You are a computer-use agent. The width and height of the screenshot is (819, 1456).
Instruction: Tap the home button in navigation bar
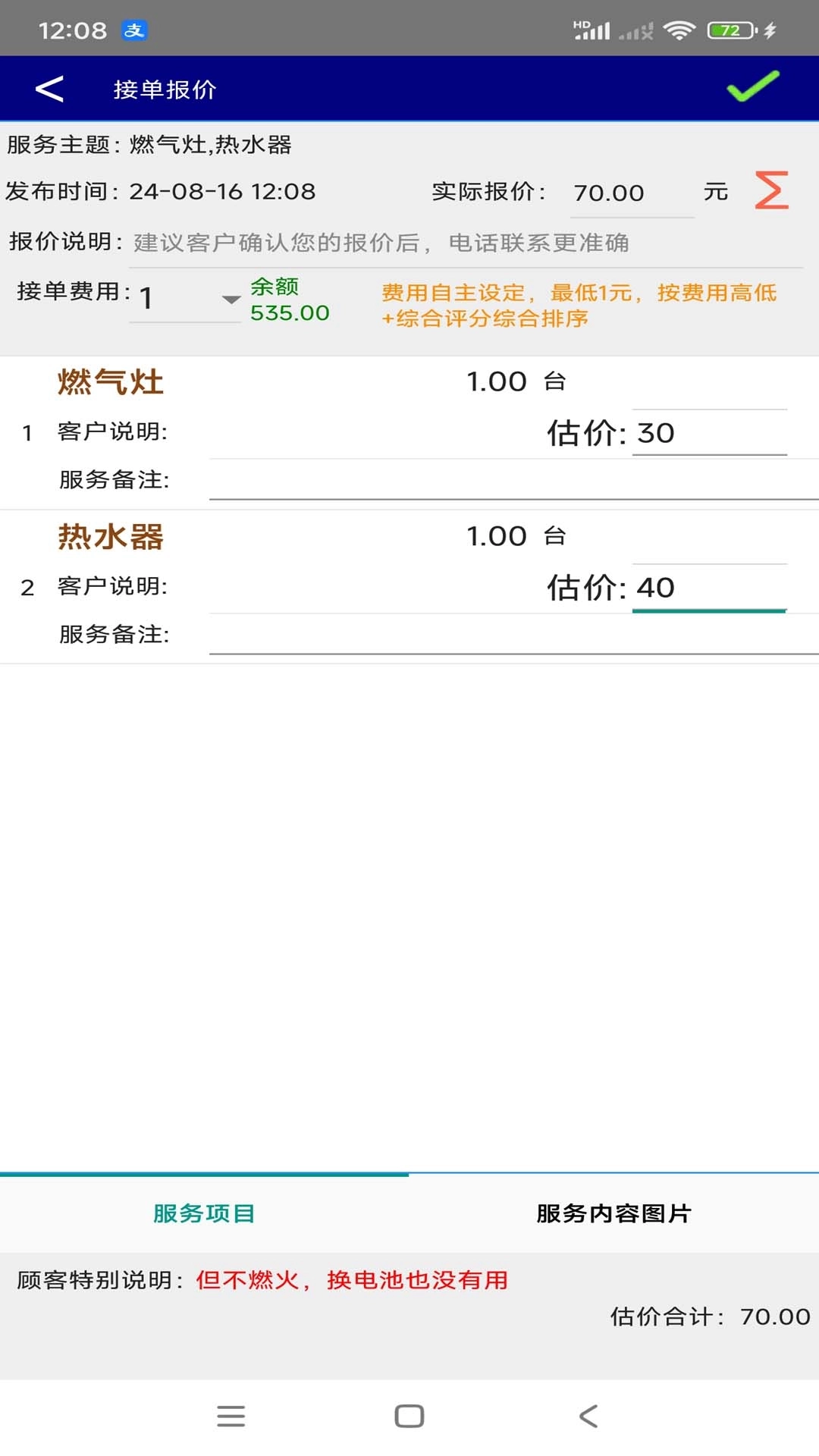pos(409,1415)
